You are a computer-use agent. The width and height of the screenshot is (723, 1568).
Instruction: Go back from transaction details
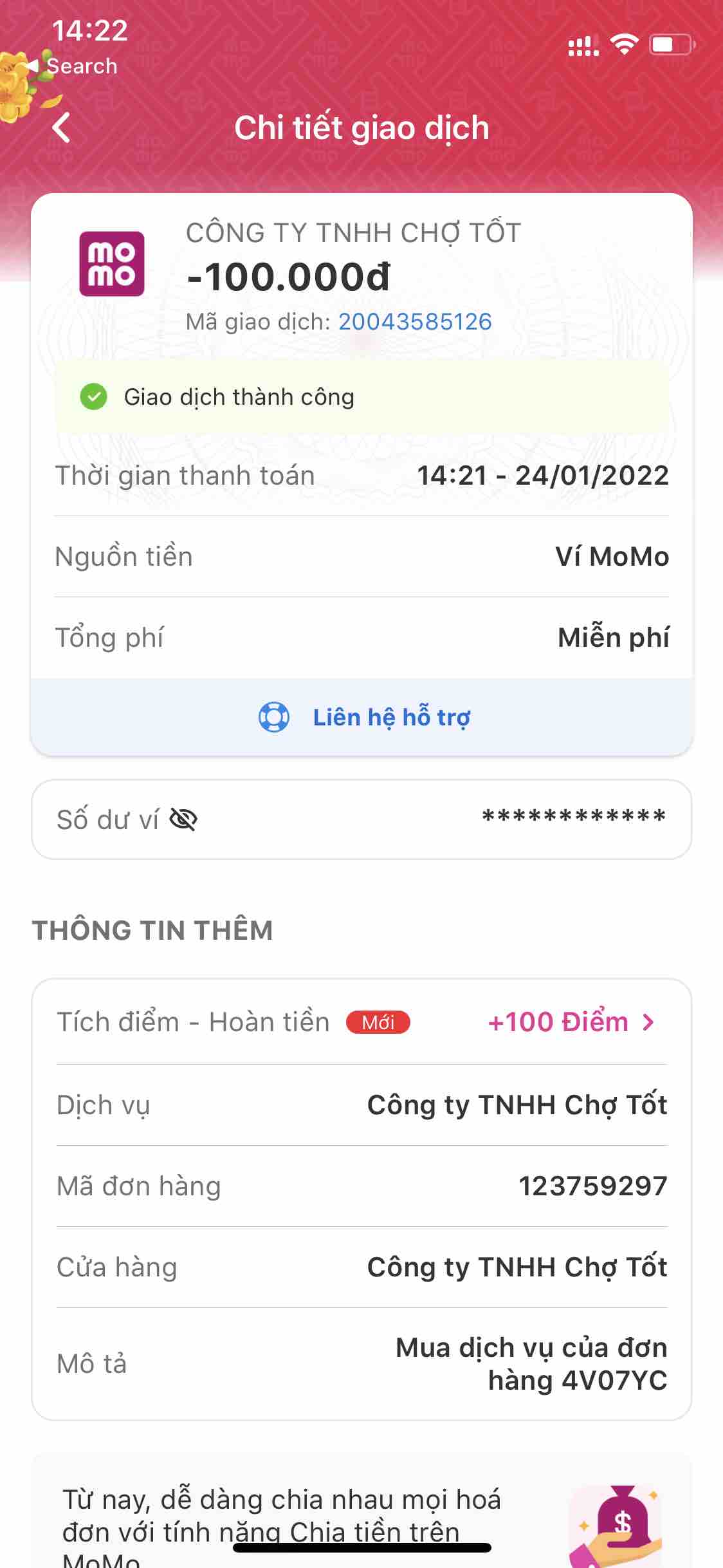pos(61,127)
